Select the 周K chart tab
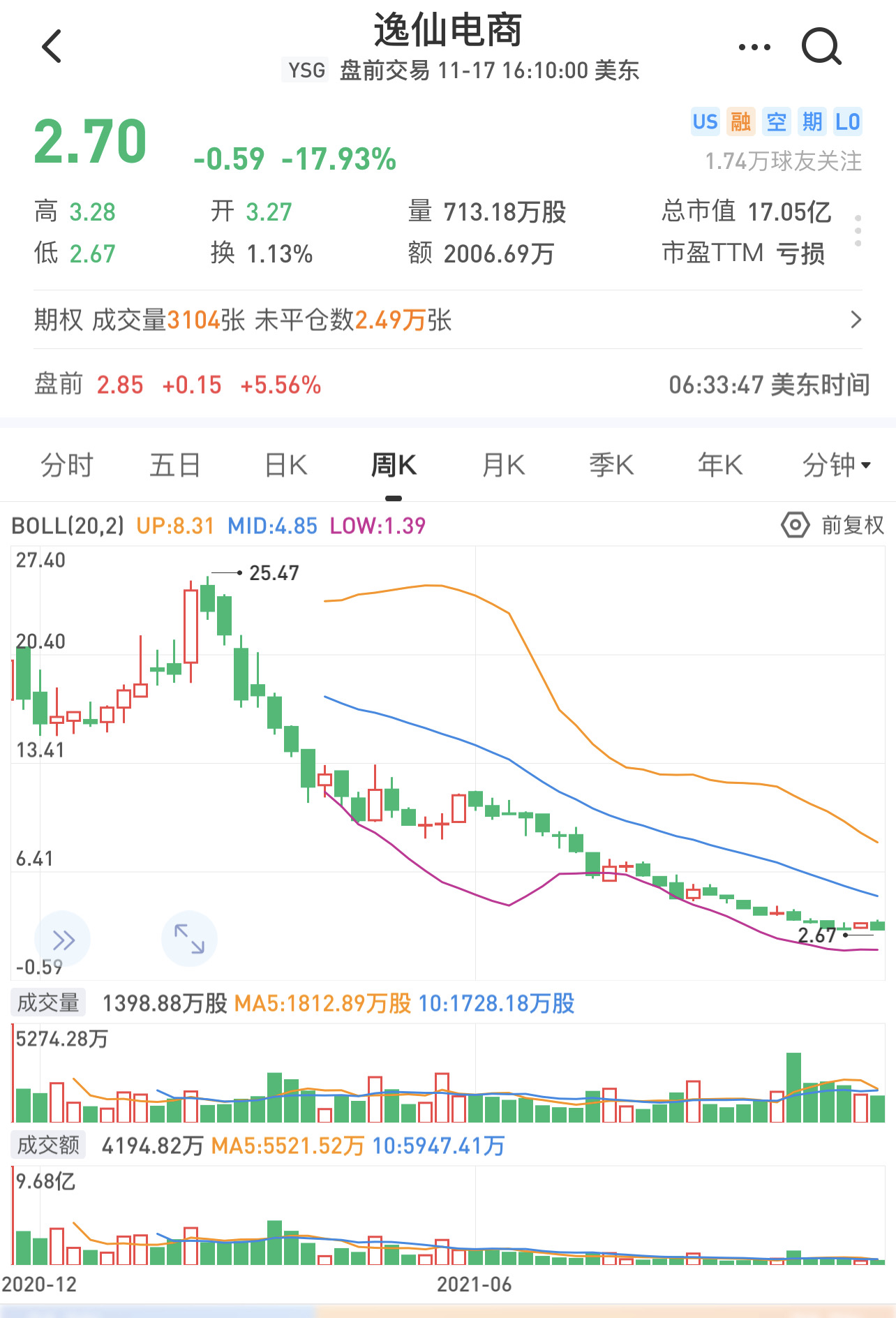The width and height of the screenshot is (896, 1318). coord(394,465)
